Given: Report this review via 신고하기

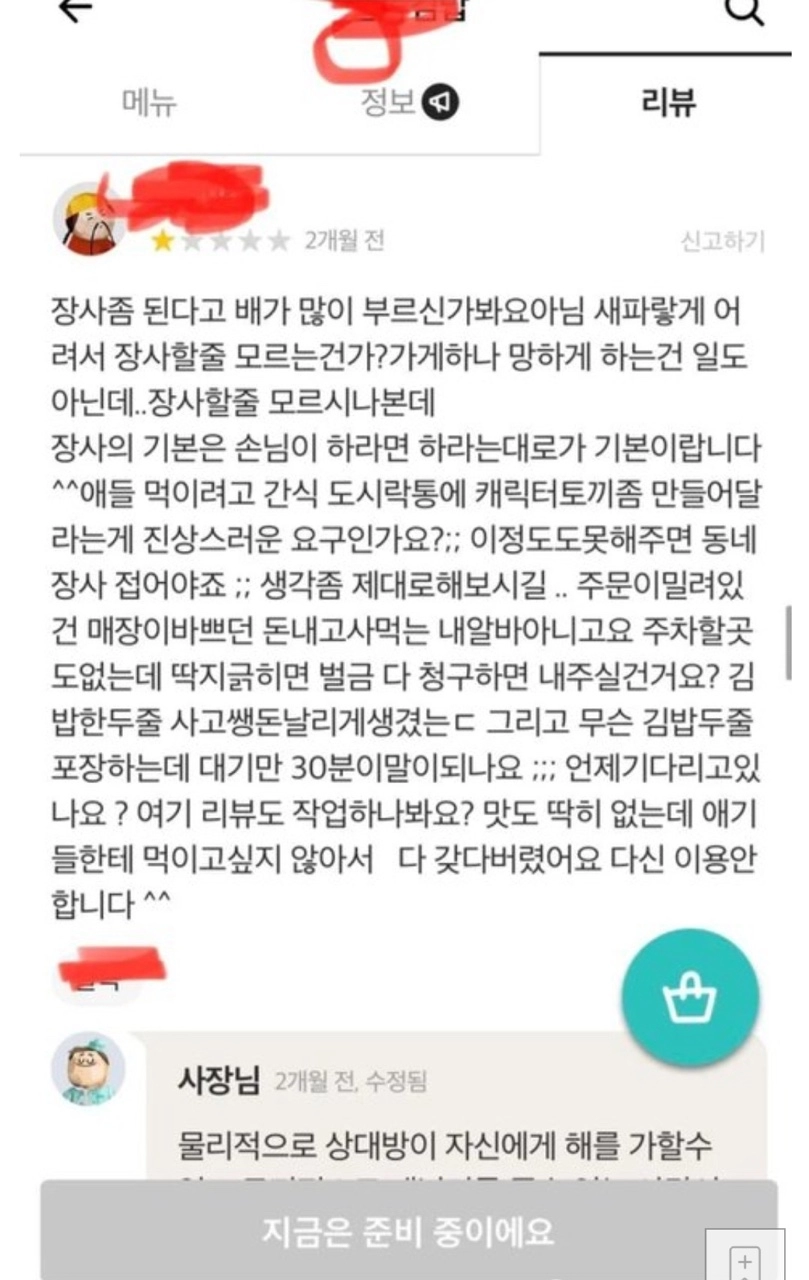Looking at the screenshot, I should click(x=722, y=241).
